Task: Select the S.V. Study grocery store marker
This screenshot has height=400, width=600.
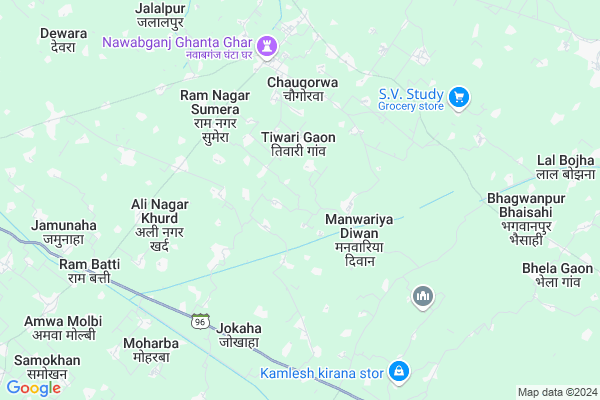Action: click(x=459, y=97)
